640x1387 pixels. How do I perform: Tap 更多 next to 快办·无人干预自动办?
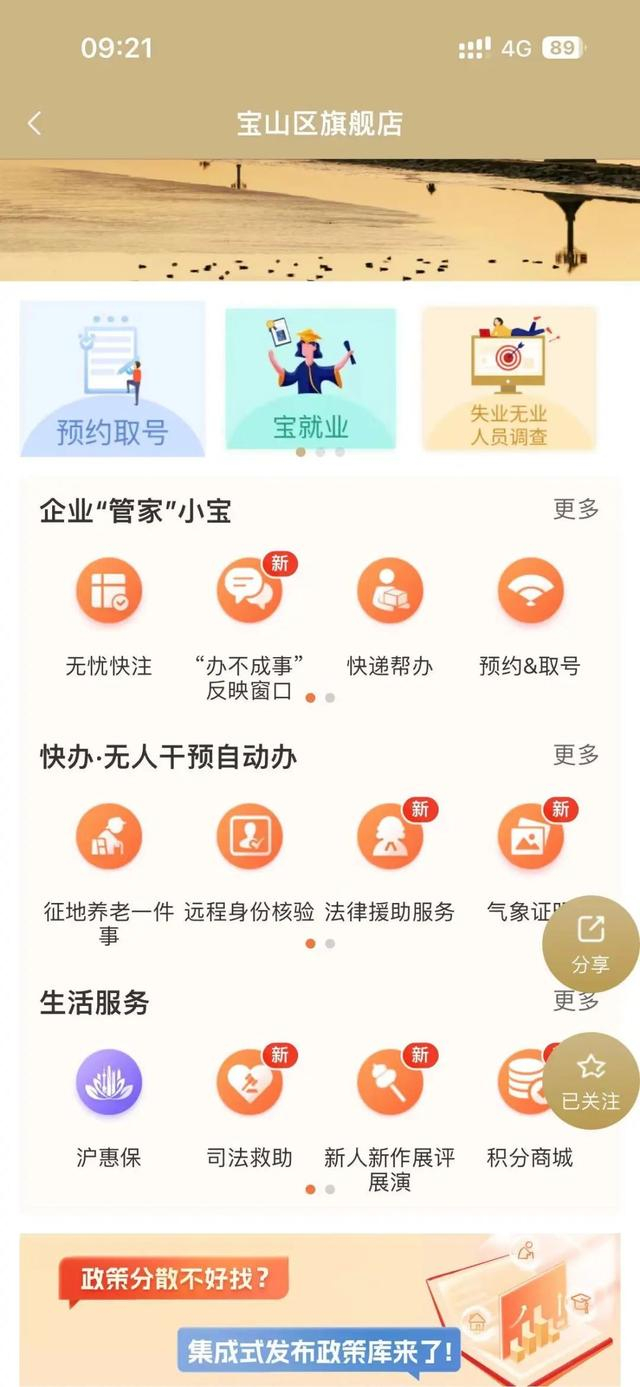[x=576, y=755]
